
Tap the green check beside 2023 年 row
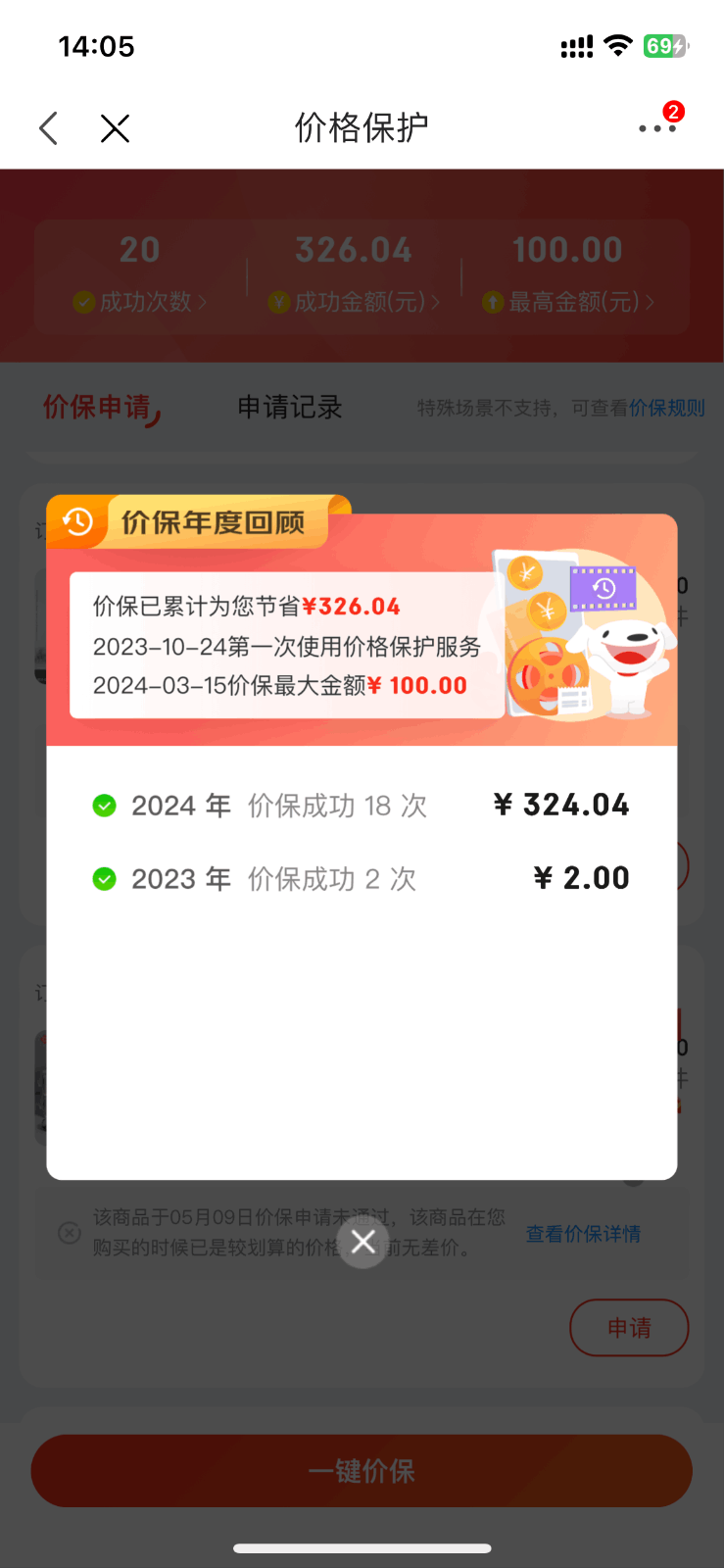[x=104, y=878]
